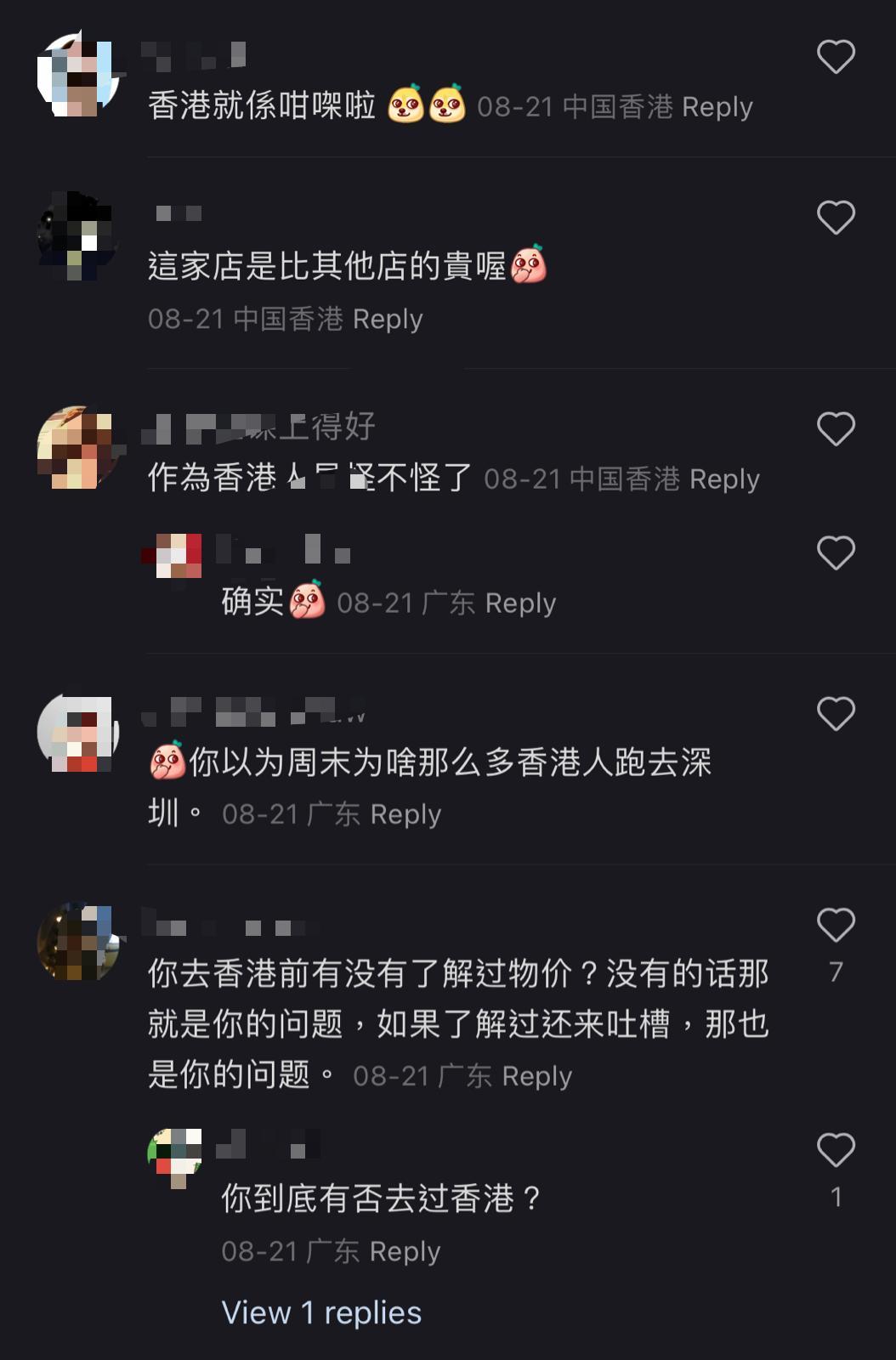Tap the orange emoji in the first comment
Viewport: 896px width, 1360px height.
point(404,105)
